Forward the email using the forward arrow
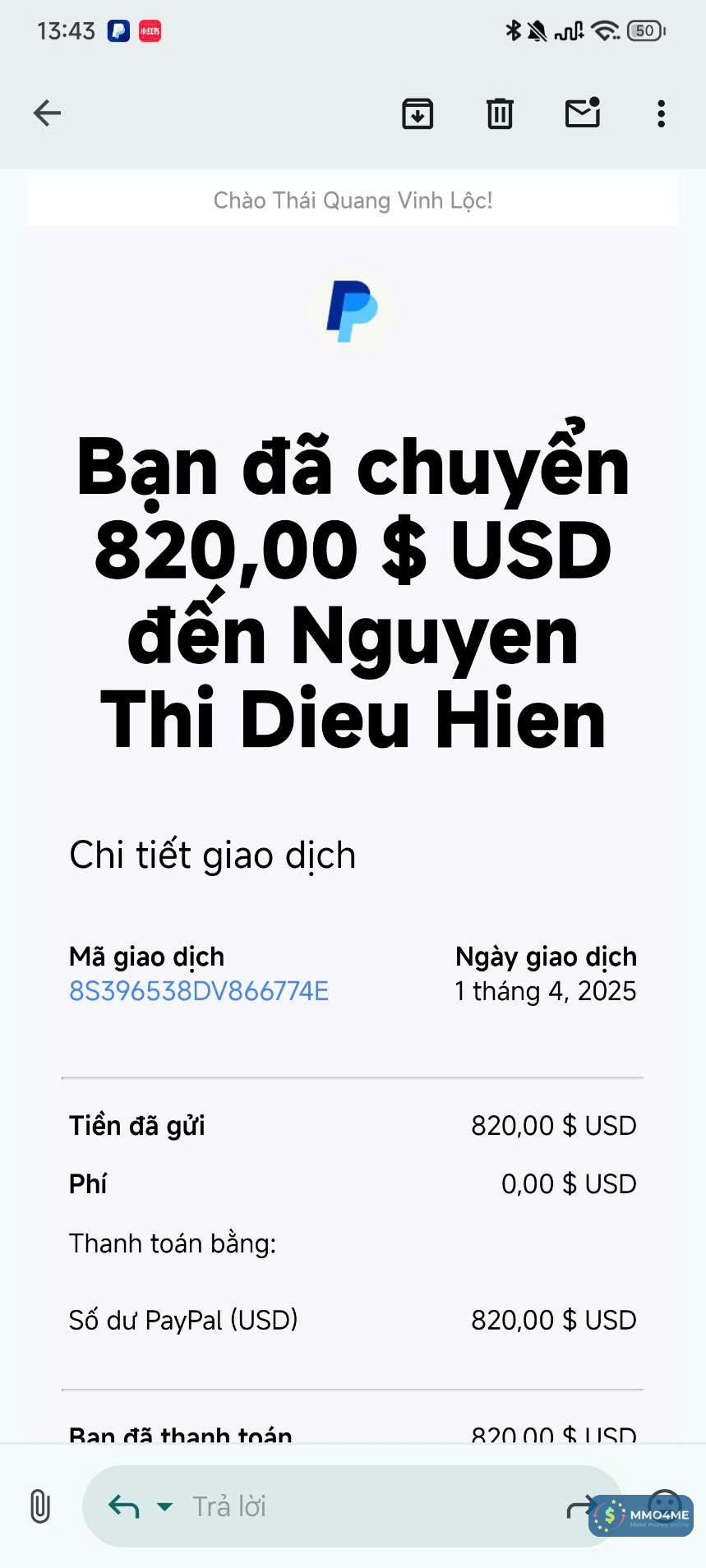The image size is (706, 1568). pyautogui.click(x=584, y=1506)
